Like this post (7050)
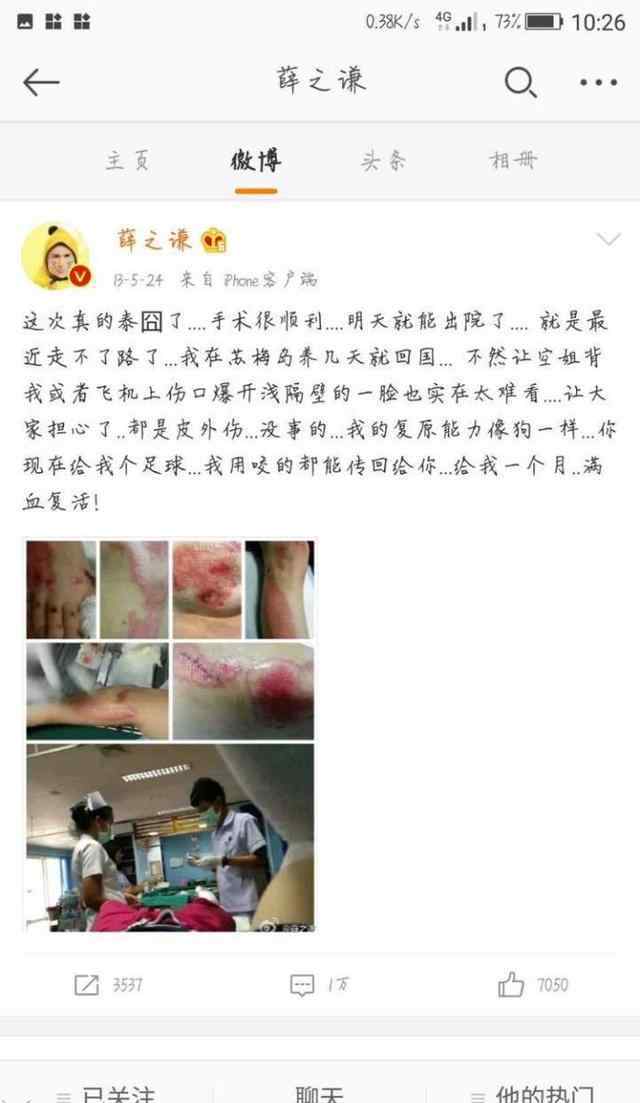 tap(533, 985)
